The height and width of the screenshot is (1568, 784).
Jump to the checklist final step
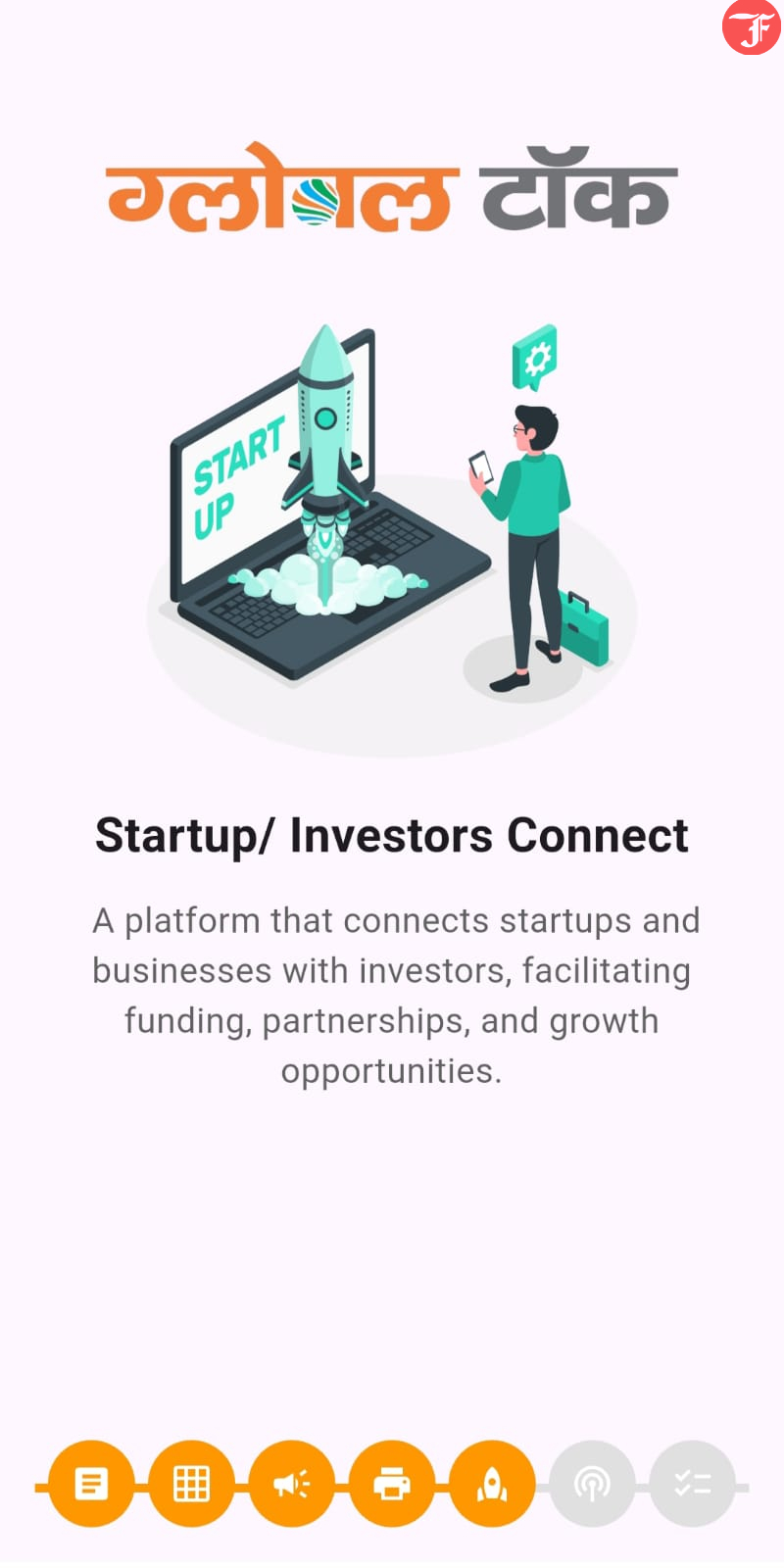[692, 1484]
